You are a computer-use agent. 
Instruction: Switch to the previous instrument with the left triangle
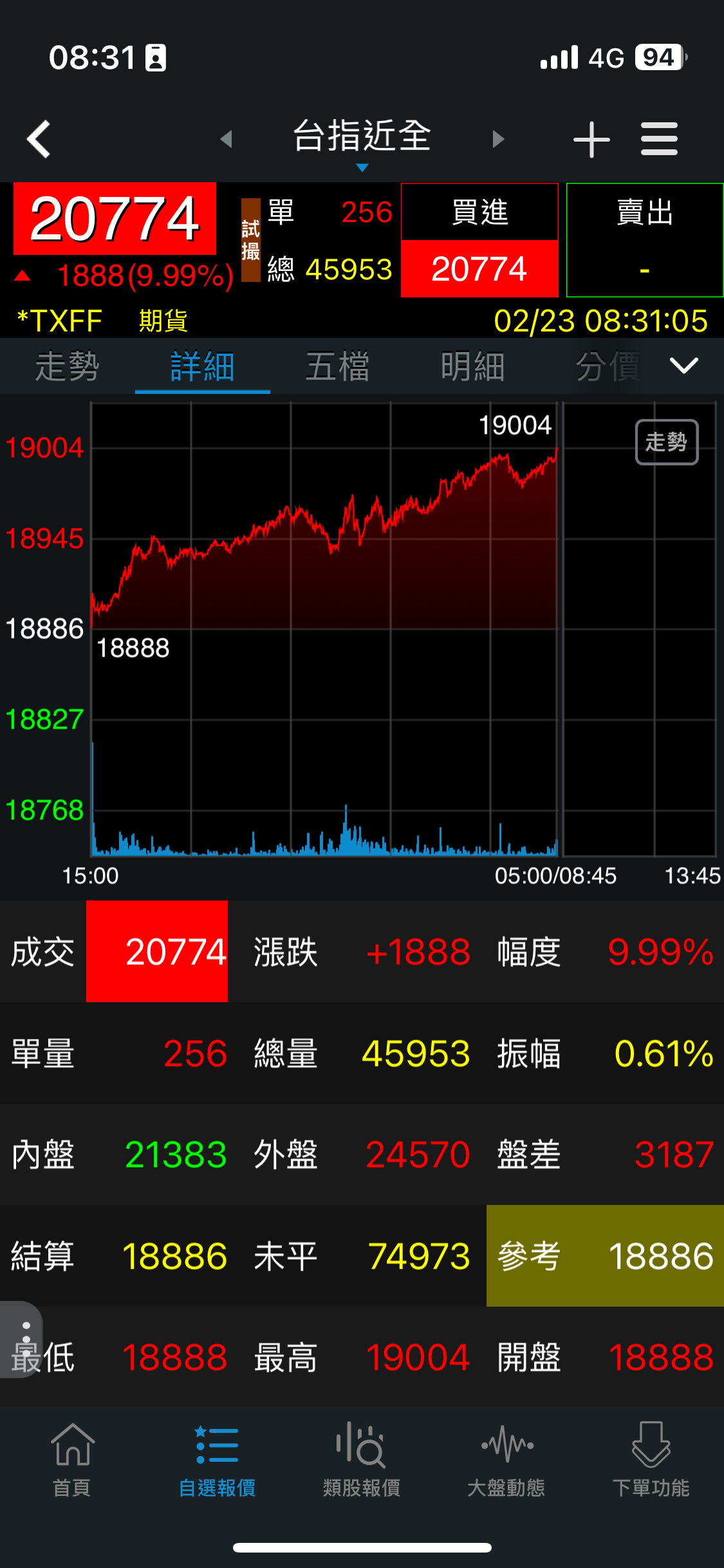[226, 138]
